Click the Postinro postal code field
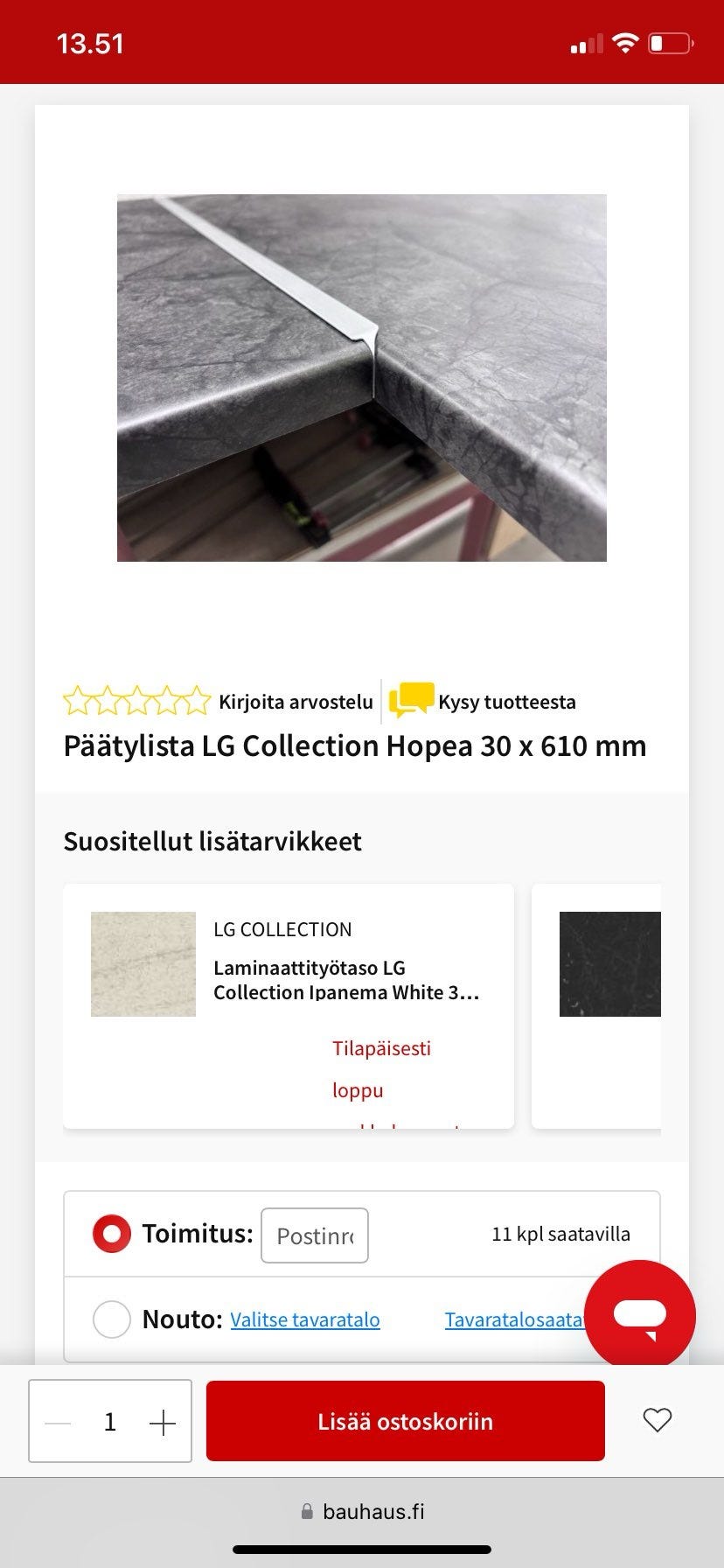Image resolution: width=724 pixels, height=1568 pixels. (x=315, y=1235)
